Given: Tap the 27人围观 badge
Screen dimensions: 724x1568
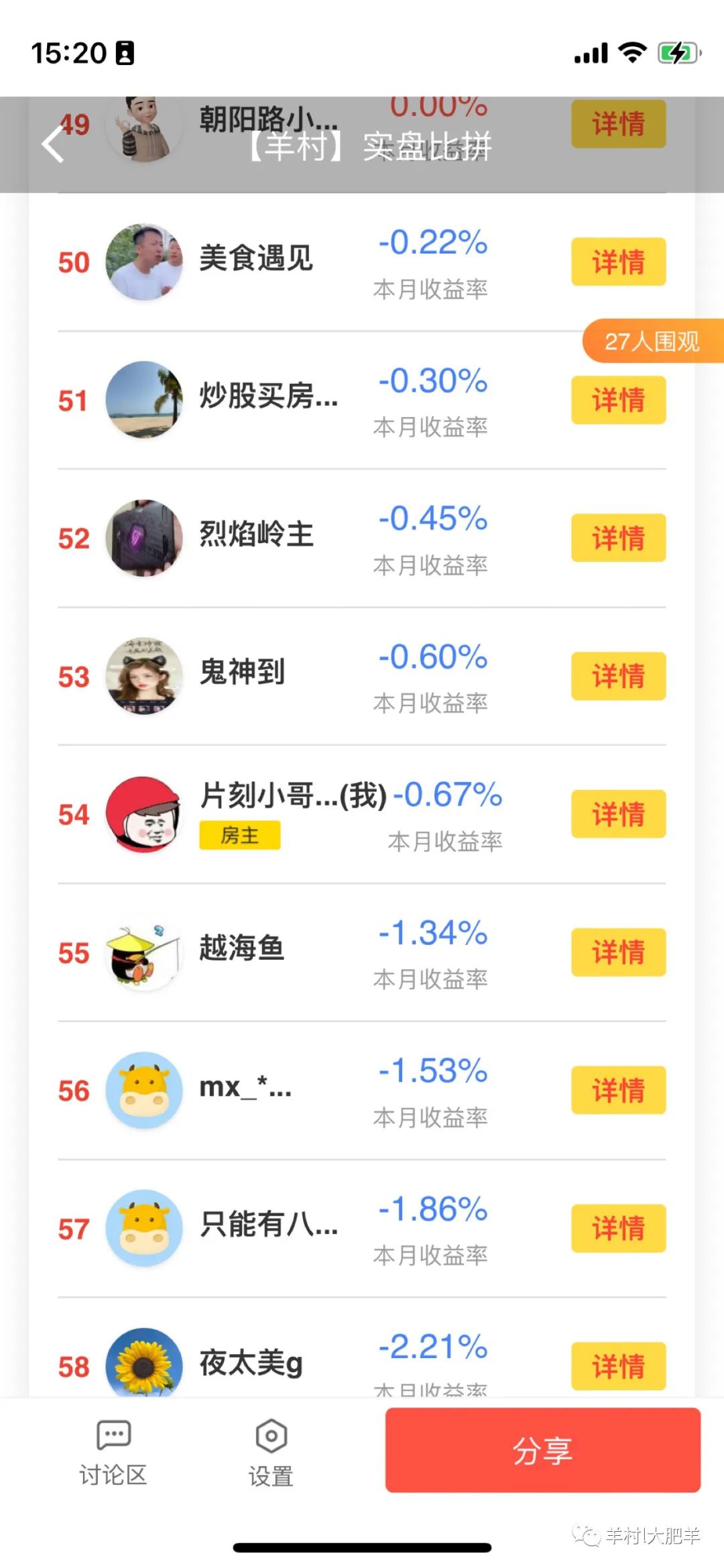Looking at the screenshot, I should [652, 341].
